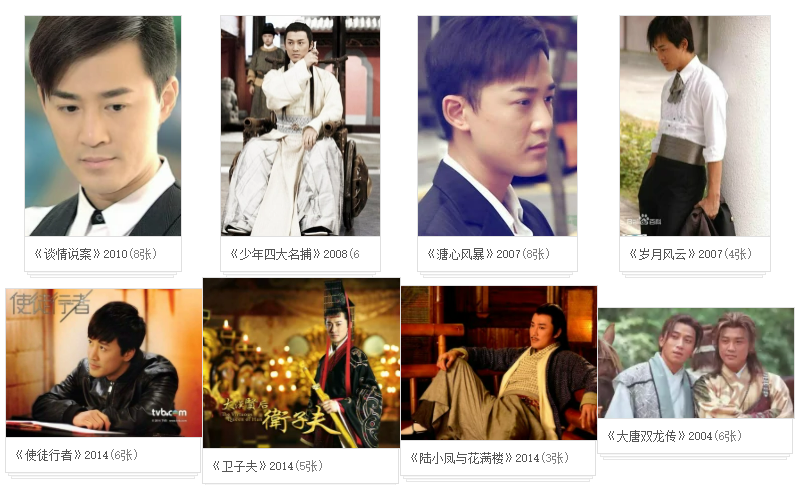View the 《少年四大名捕》 2008 album
Image resolution: width=803 pixels, height=485 pixels.
click(x=300, y=125)
